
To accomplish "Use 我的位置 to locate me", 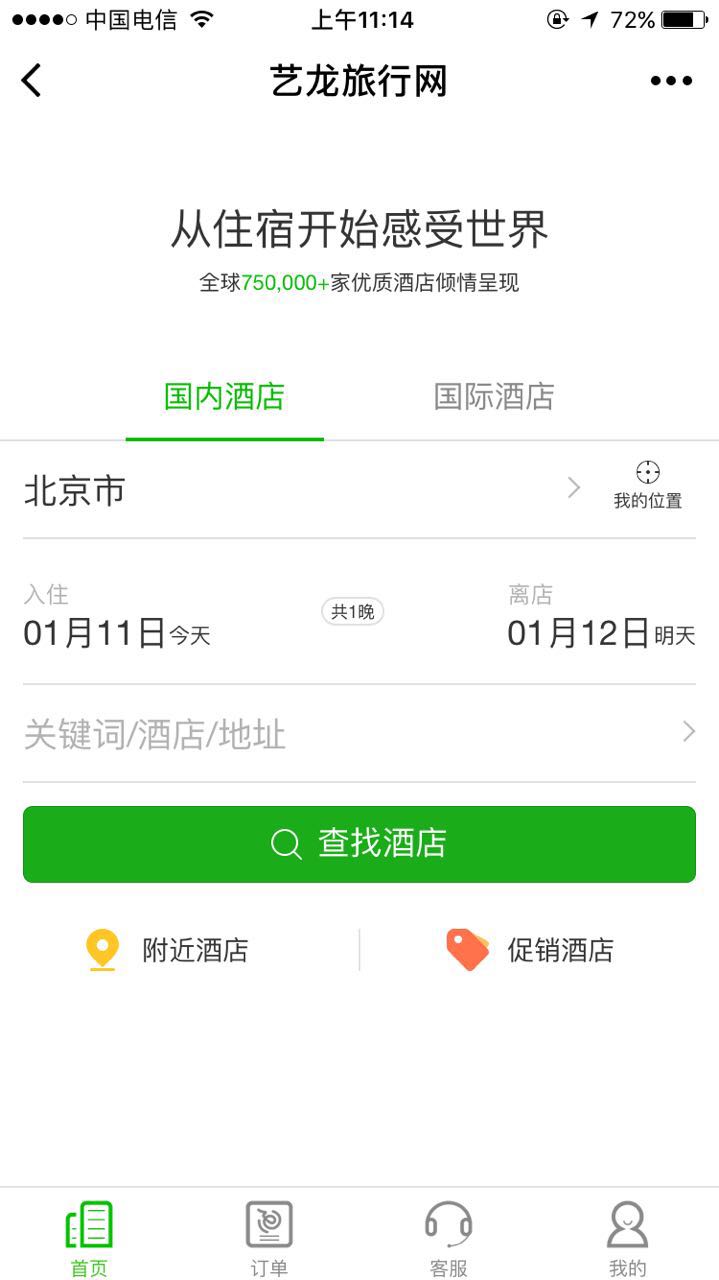I will point(648,487).
